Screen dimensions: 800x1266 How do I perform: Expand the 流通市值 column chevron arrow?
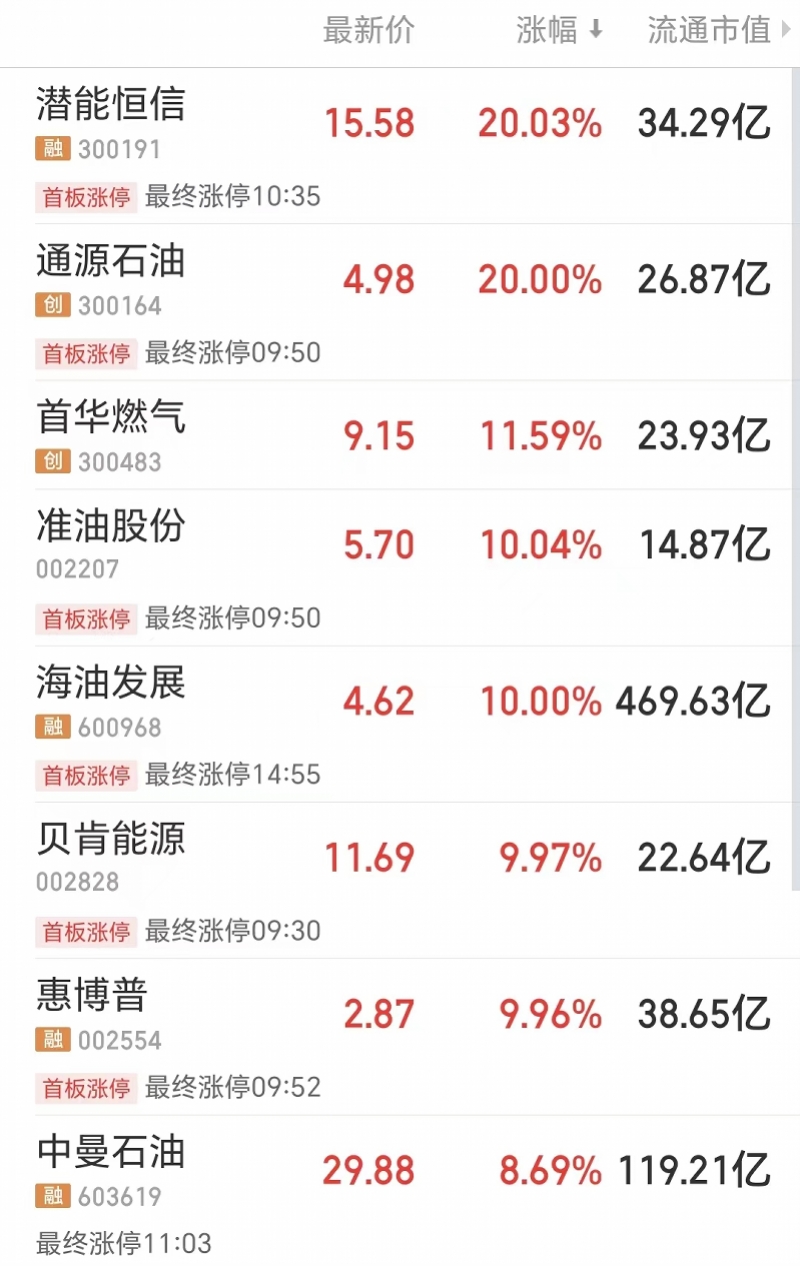pyautogui.click(x=786, y=30)
